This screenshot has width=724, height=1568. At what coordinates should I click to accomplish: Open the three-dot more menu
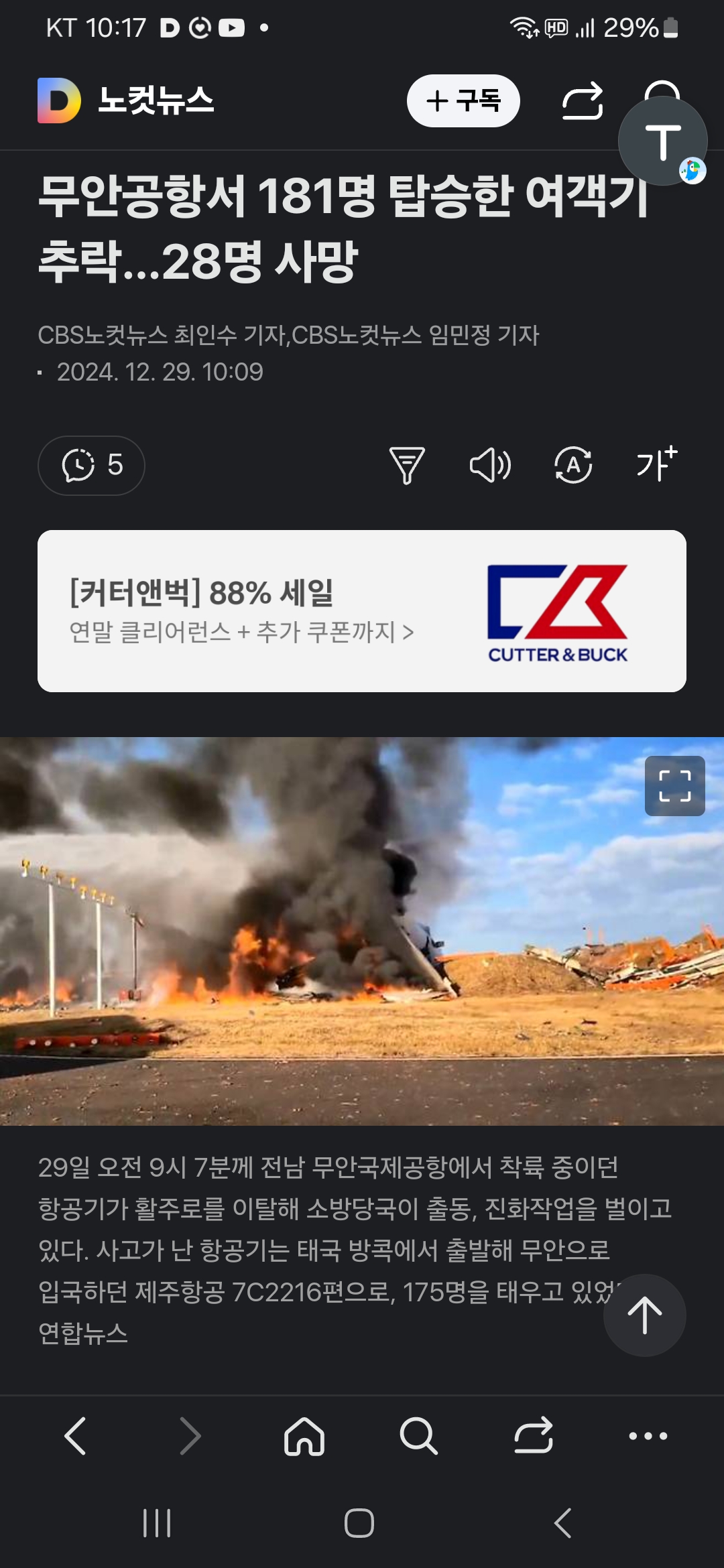pos(648,1435)
